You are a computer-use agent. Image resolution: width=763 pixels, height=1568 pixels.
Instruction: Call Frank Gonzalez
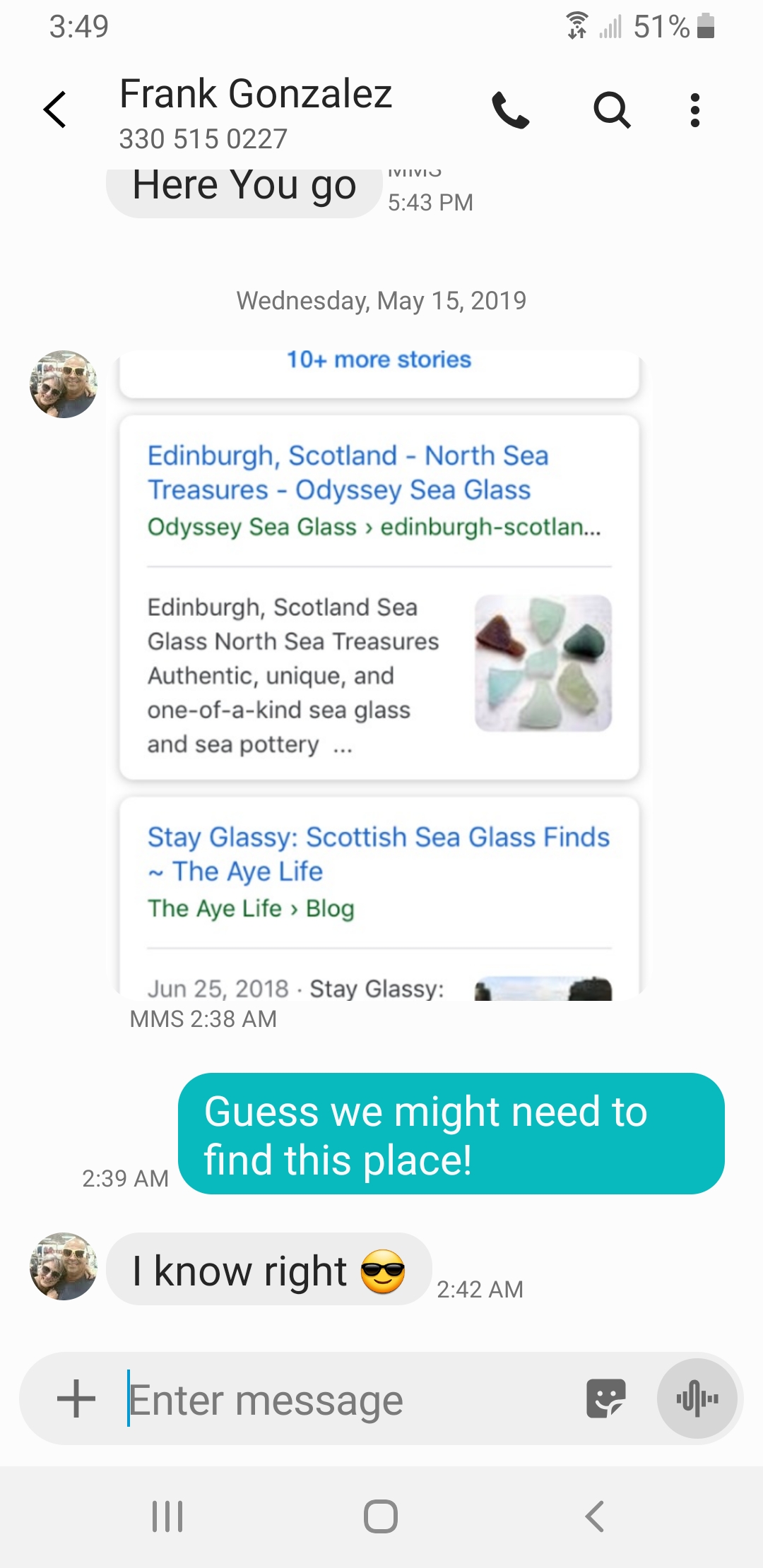[510, 110]
